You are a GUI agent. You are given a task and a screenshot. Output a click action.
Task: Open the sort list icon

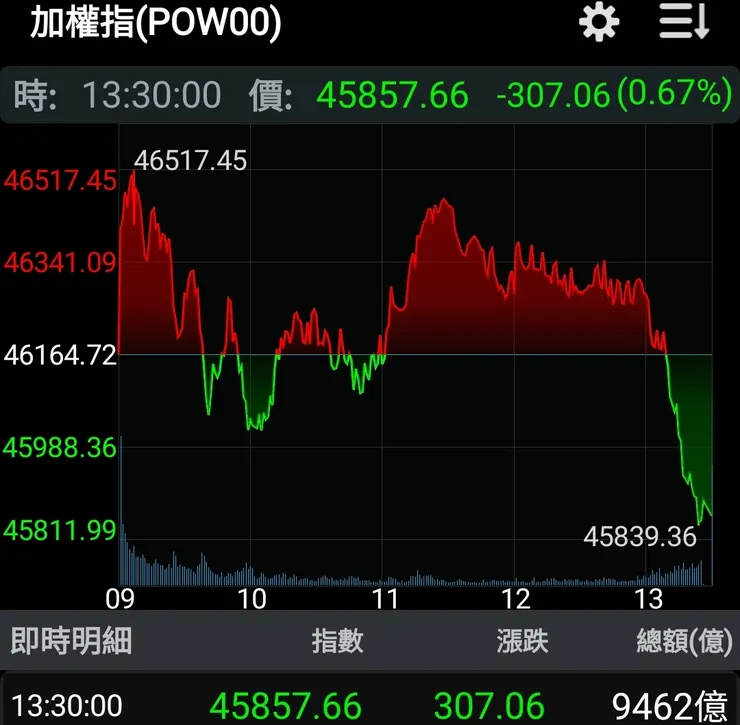[684, 22]
